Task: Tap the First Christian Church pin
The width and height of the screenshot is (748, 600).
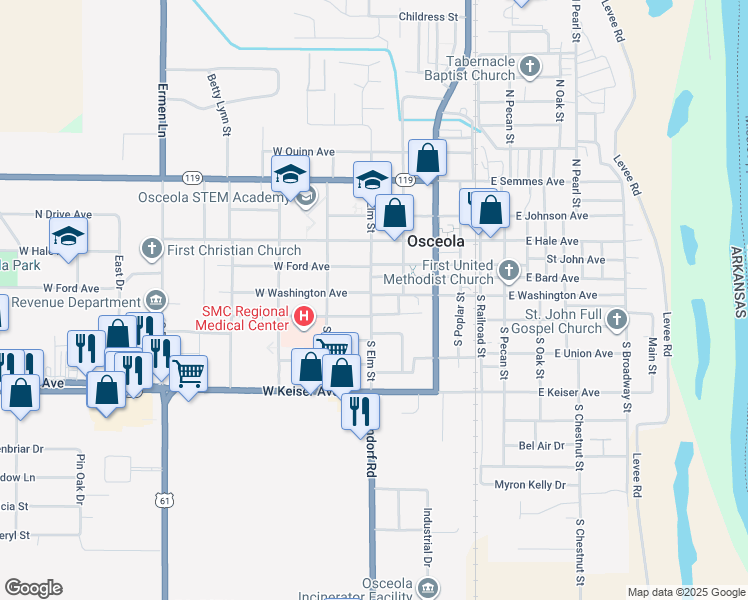Action: [152, 250]
